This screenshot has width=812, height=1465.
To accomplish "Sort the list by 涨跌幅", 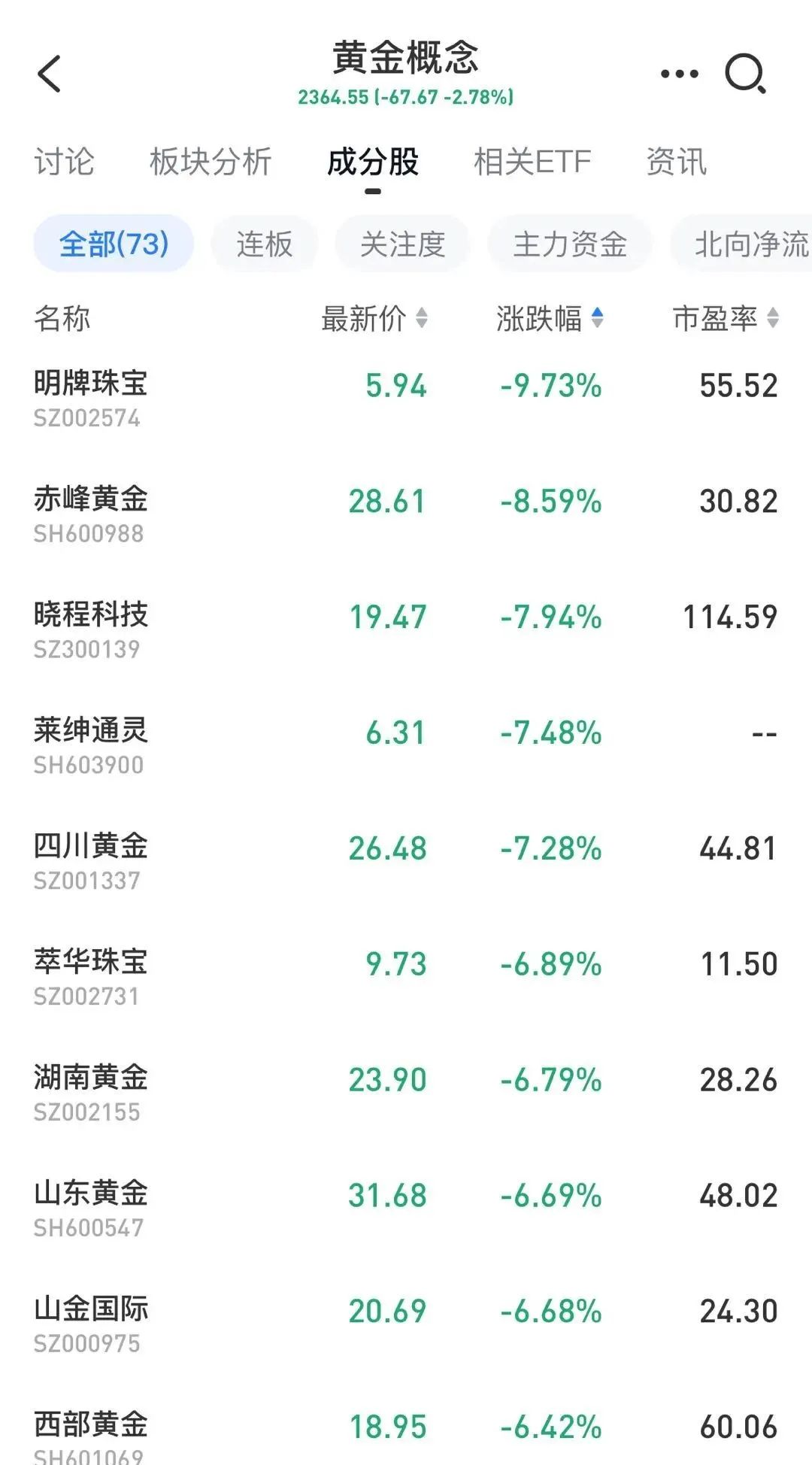I will pyautogui.click(x=549, y=319).
